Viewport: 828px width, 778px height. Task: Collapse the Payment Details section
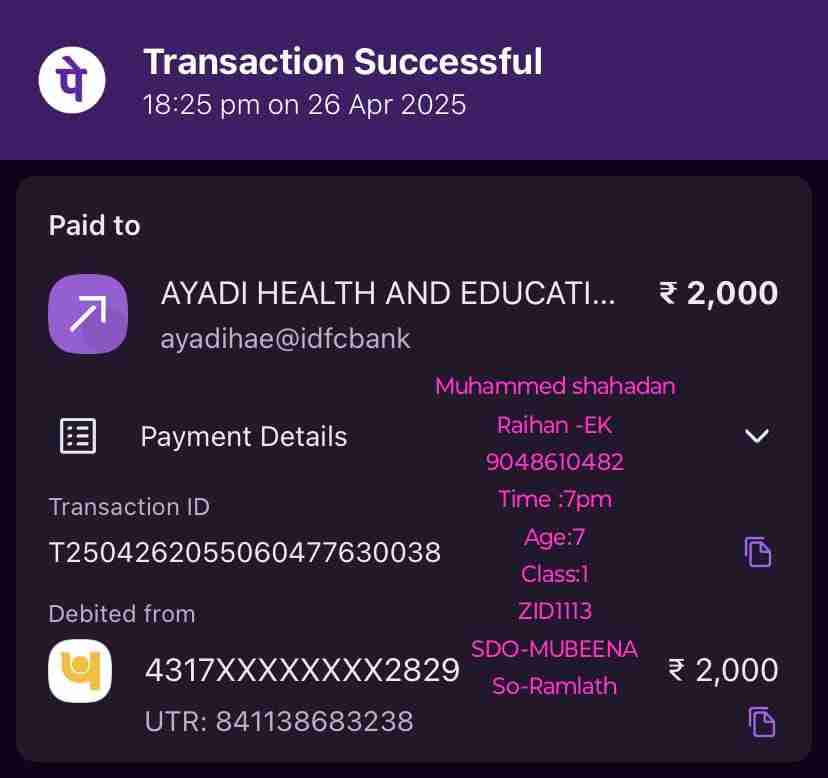(x=757, y=436)
